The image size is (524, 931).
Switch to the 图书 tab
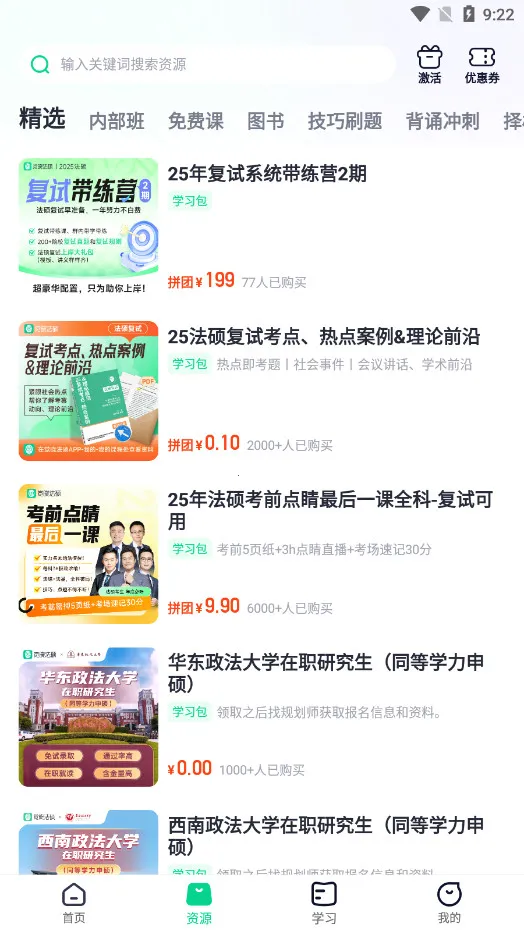point(266,121)
